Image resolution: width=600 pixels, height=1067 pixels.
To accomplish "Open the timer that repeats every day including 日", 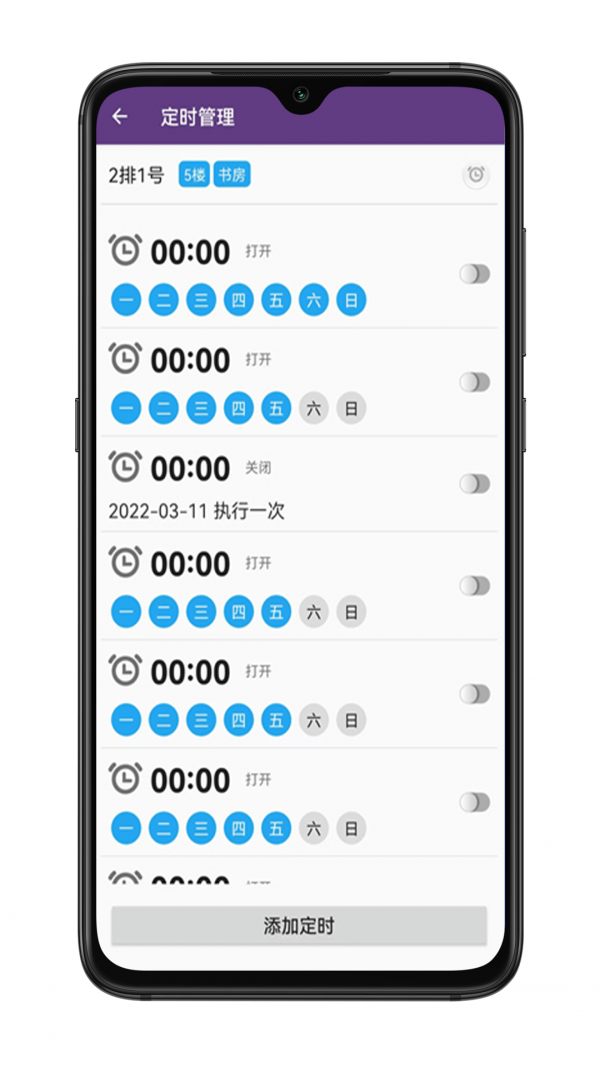I will [x=299, y=274].
